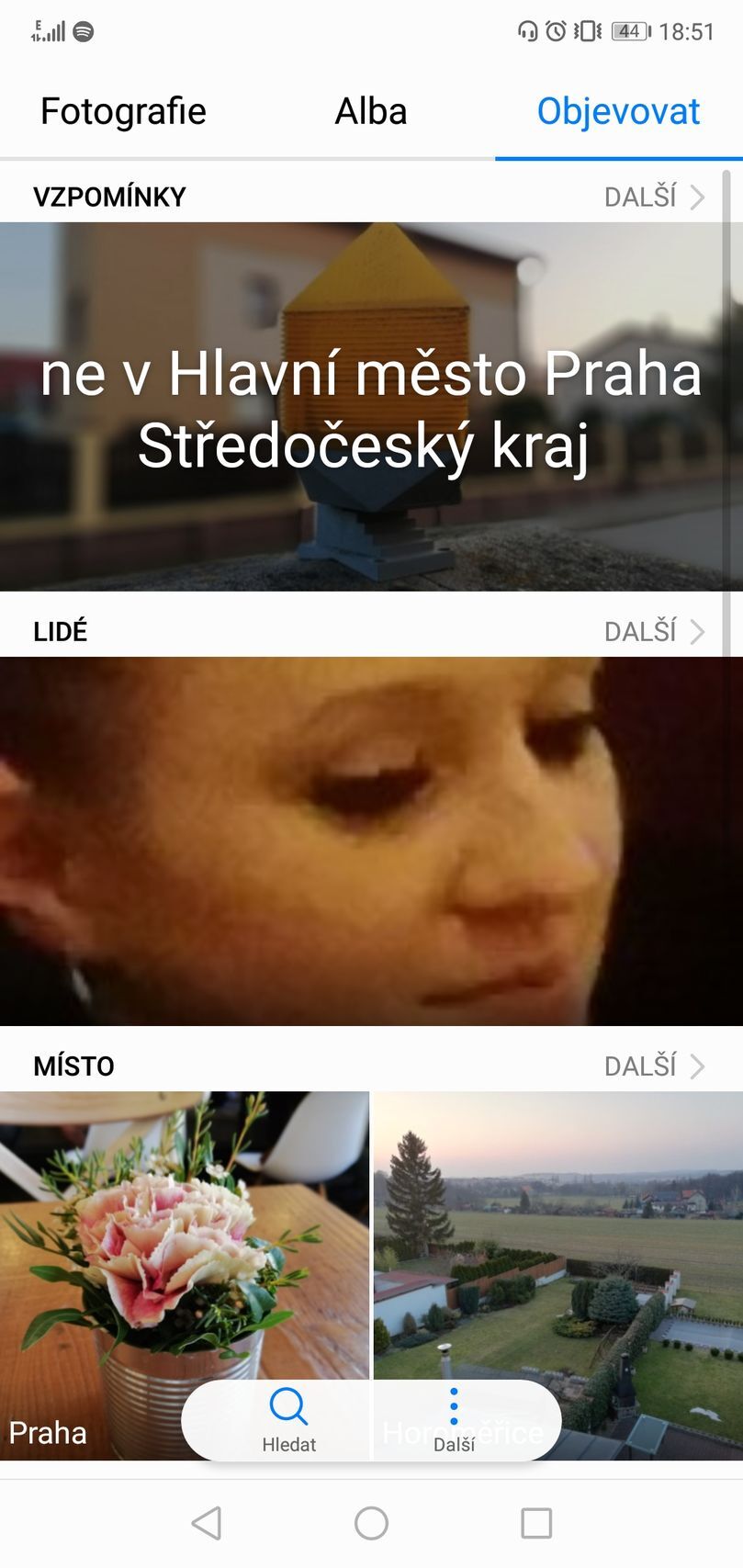This screenshot has height=1568, width=743.
Task: Open the person's face album in Lidé
Action: [x=370, y=840]
